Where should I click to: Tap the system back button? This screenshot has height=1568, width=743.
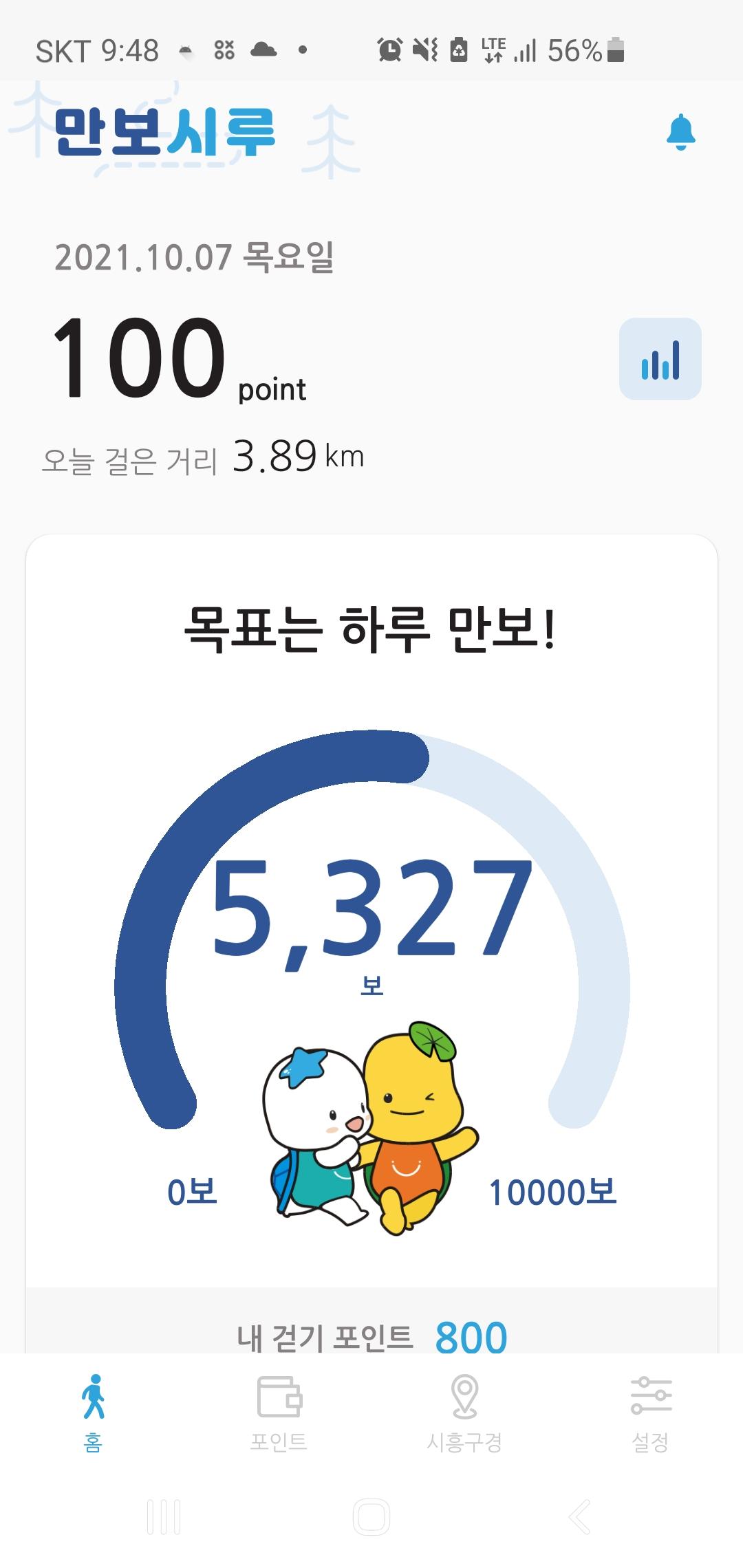580,1516
